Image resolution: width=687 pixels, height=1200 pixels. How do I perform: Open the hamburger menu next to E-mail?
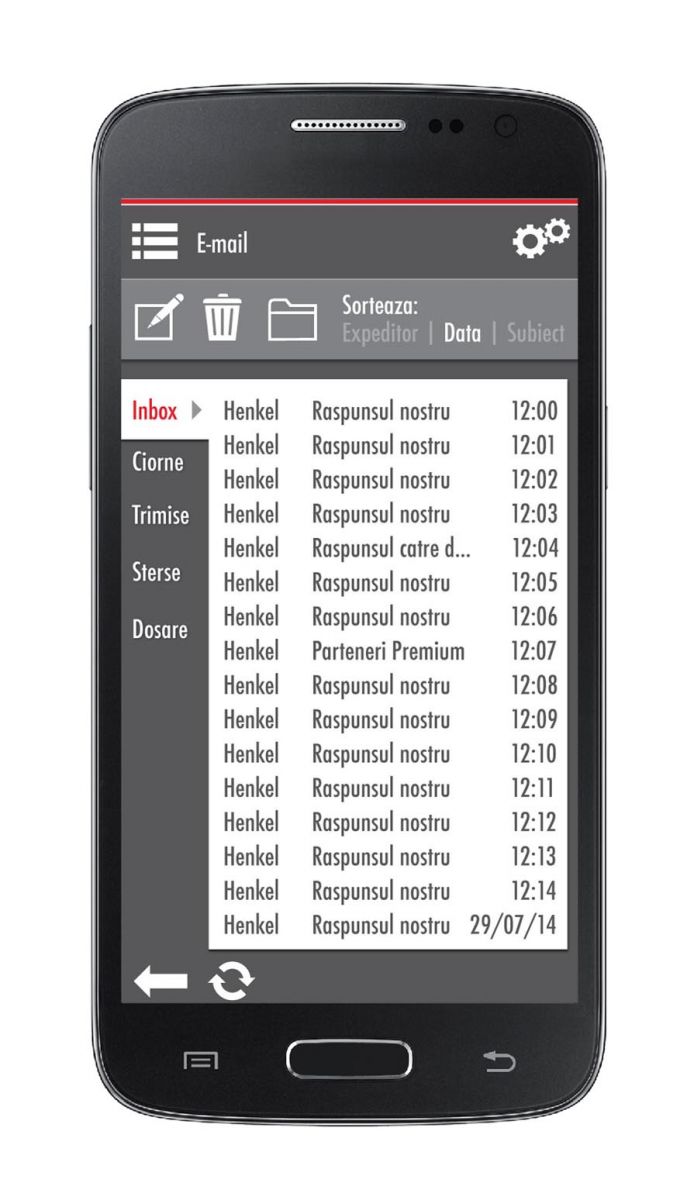click(x=154, y=242)
